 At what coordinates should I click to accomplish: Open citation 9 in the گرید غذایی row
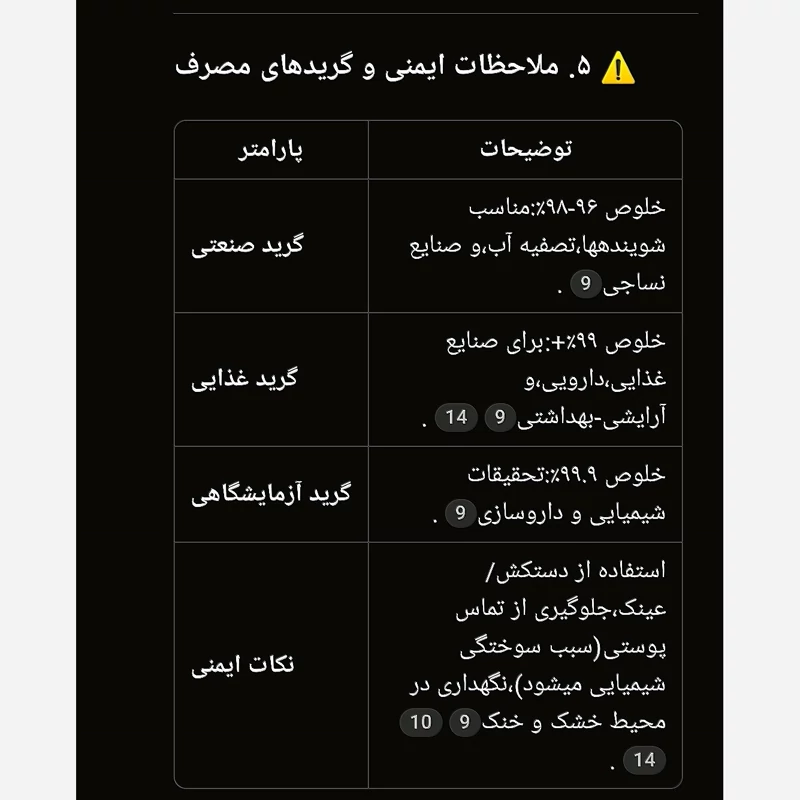500,417
